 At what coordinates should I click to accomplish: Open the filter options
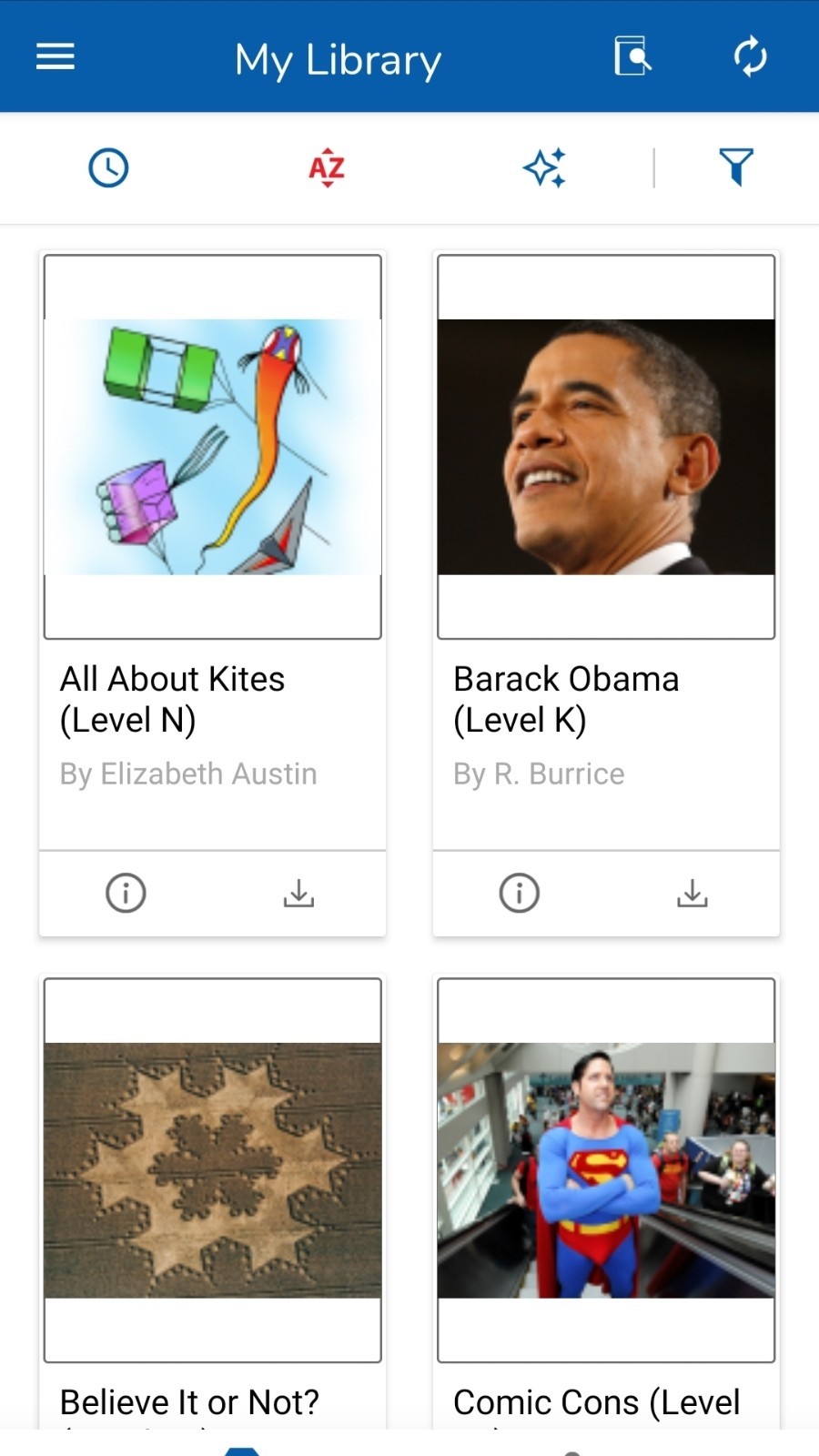(x=736, y=167)
